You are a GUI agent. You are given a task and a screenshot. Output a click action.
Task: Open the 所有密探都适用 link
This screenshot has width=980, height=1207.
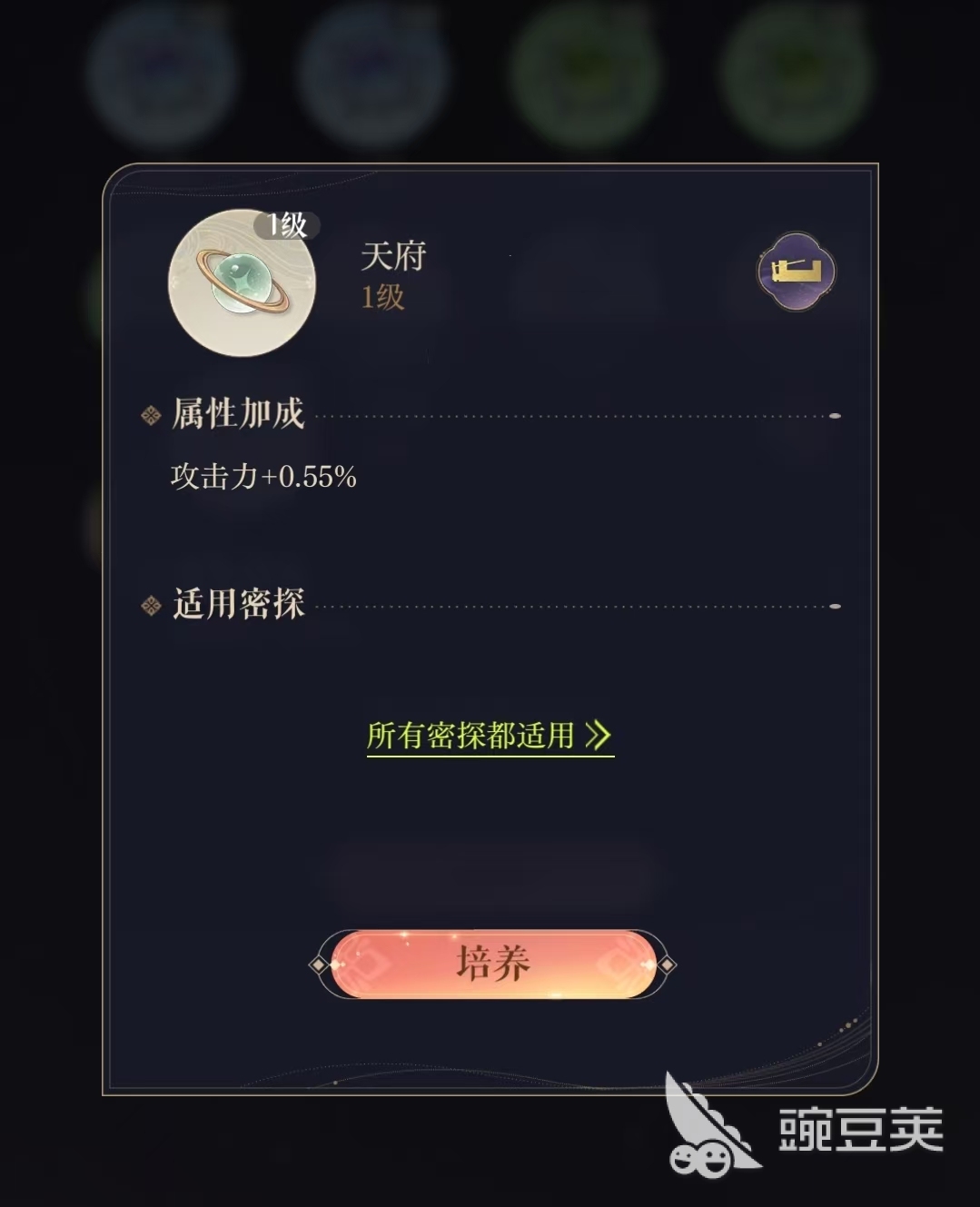coord(490,735)
